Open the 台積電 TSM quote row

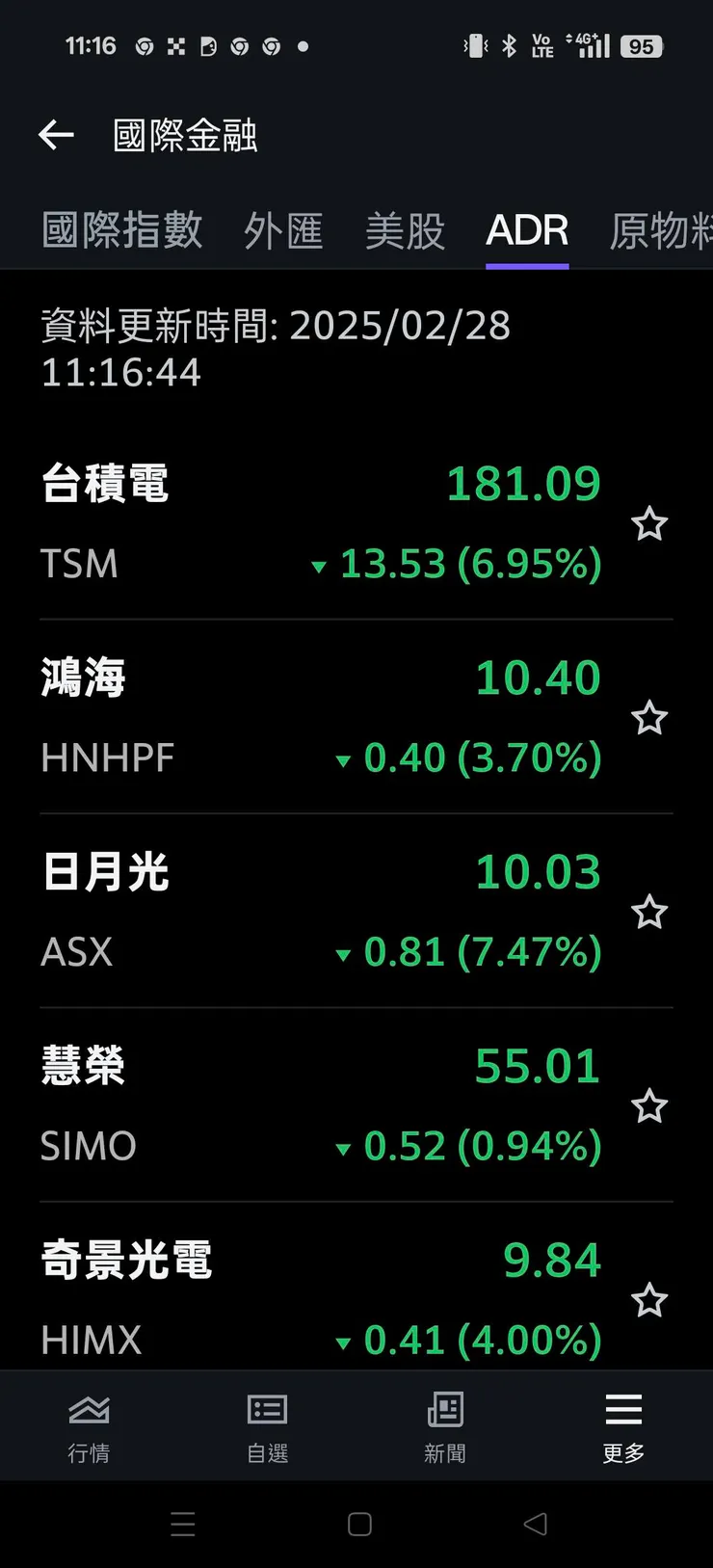pyautogui.click(x=318, y=522)
